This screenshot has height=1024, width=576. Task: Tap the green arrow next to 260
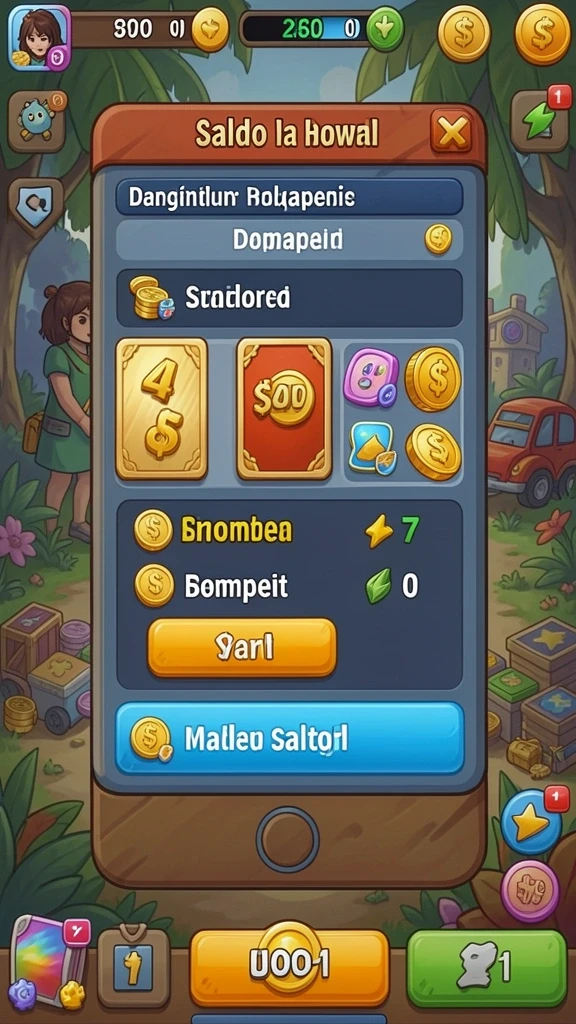(385, 29)
